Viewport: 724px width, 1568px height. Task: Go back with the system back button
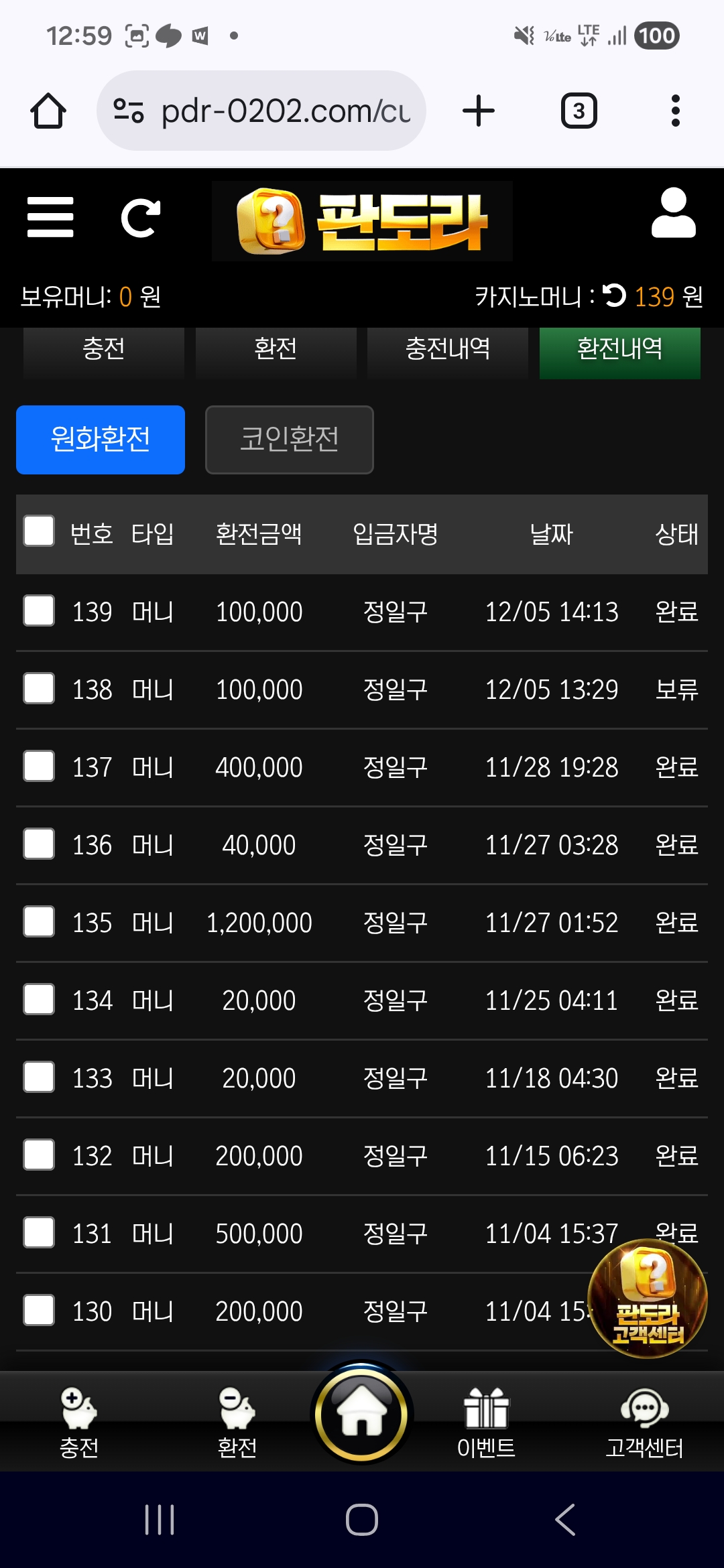tap(565, 1520)
